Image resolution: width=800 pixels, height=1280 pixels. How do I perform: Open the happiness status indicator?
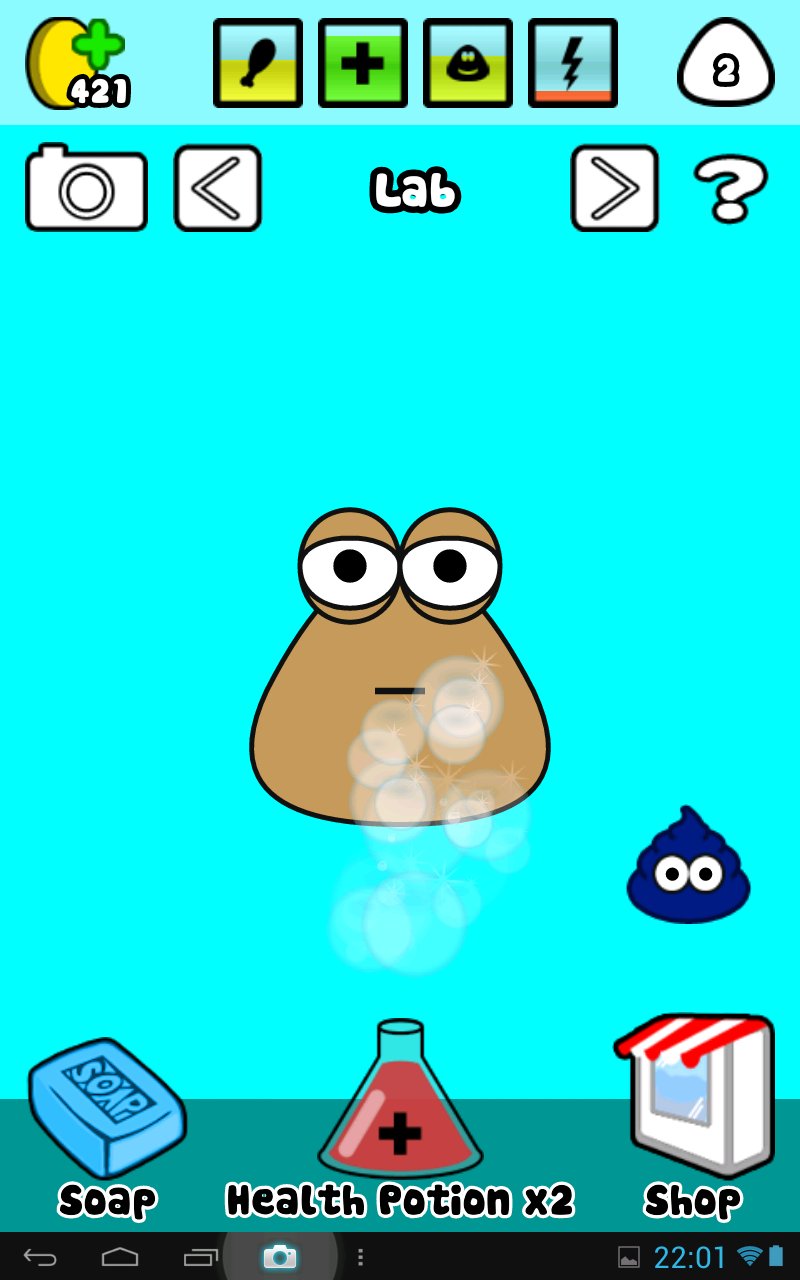click(468, 62)
